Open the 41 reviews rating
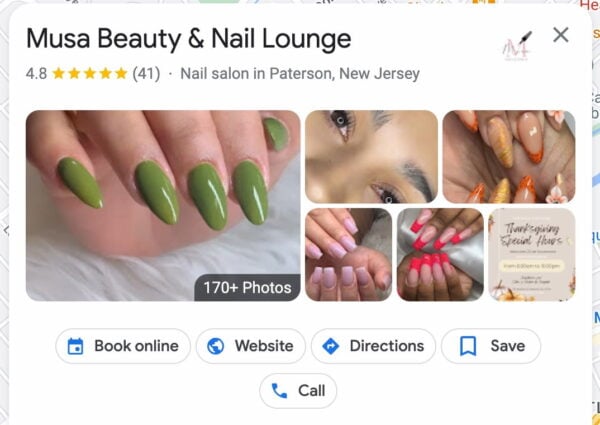This screenshot has height=425, width=600. pos(146,73)
